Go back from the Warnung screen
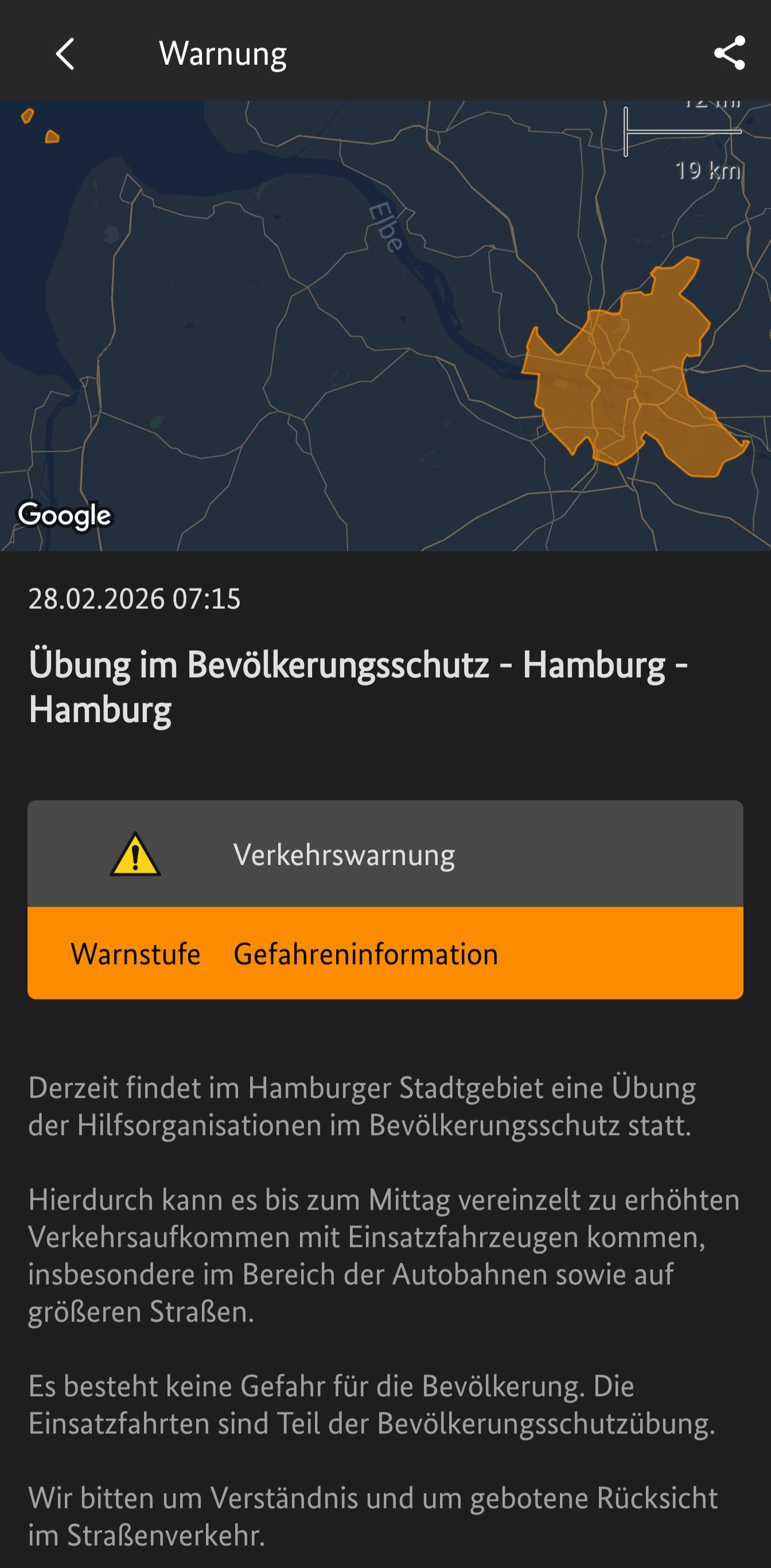This screenshot has height=1568, width=771. pyautogui.click(x=65, y=53)
